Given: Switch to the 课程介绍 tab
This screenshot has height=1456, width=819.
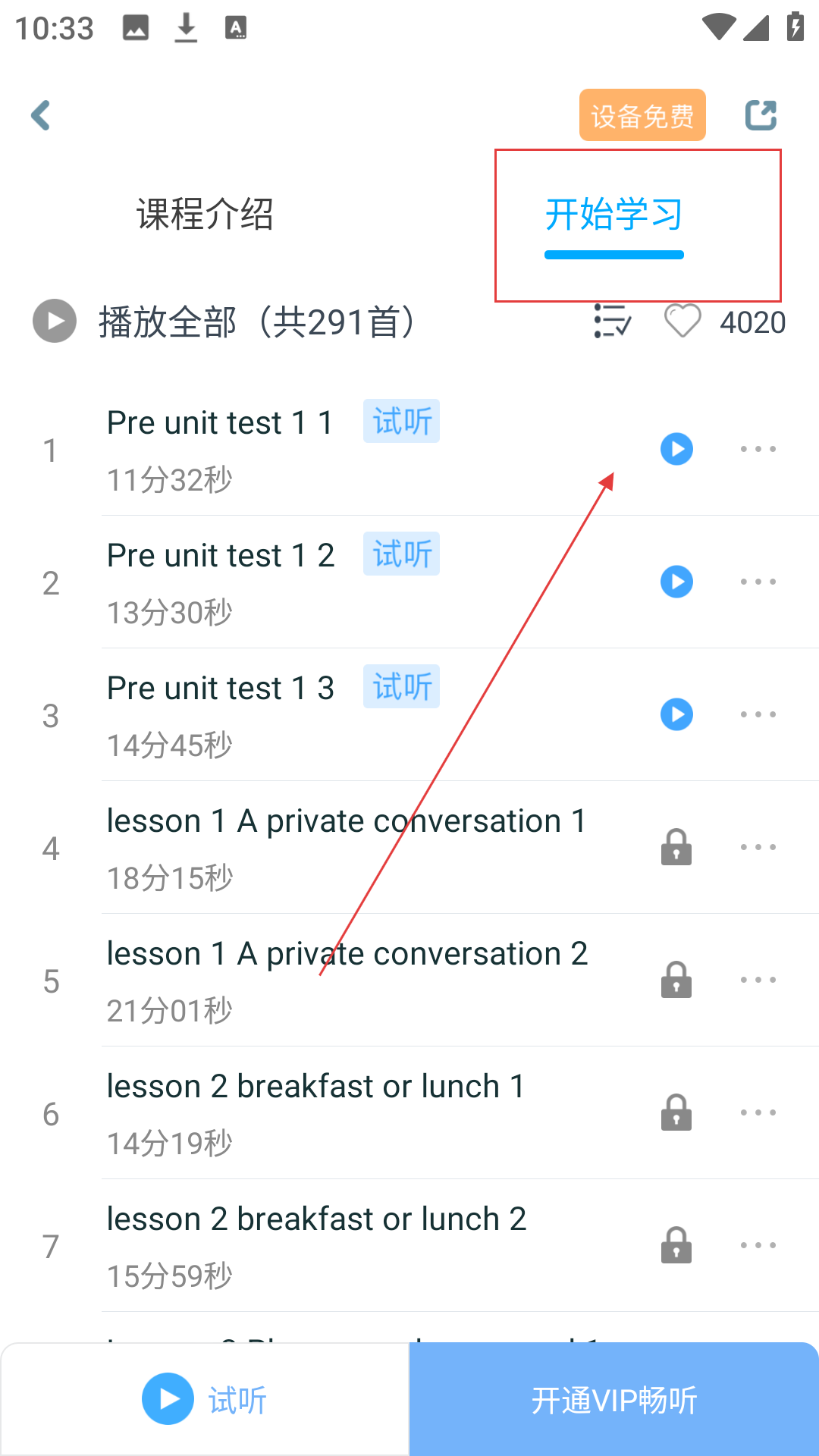Looking at the screenshot, I should pos(205,214).
